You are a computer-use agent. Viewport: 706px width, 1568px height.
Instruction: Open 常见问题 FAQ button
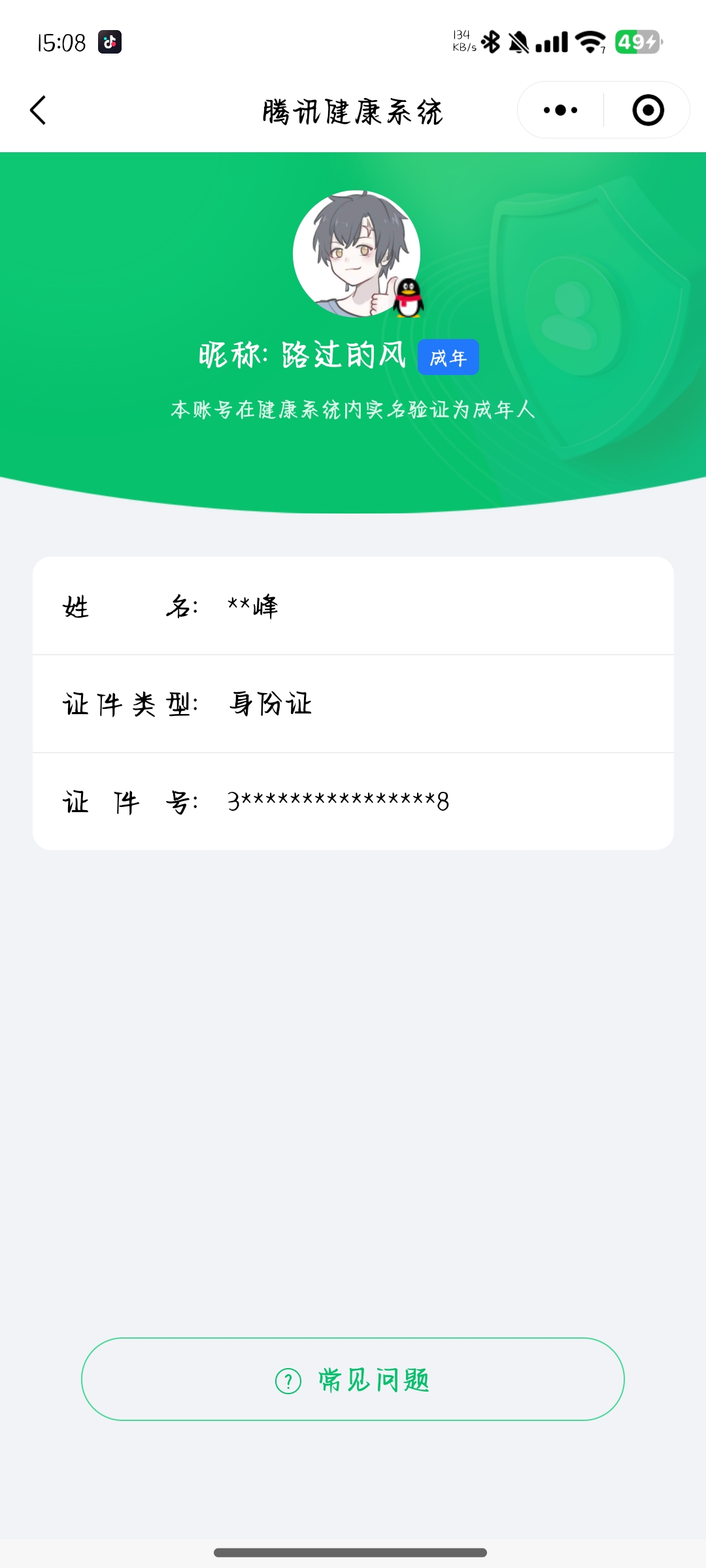coord(353,1379)
